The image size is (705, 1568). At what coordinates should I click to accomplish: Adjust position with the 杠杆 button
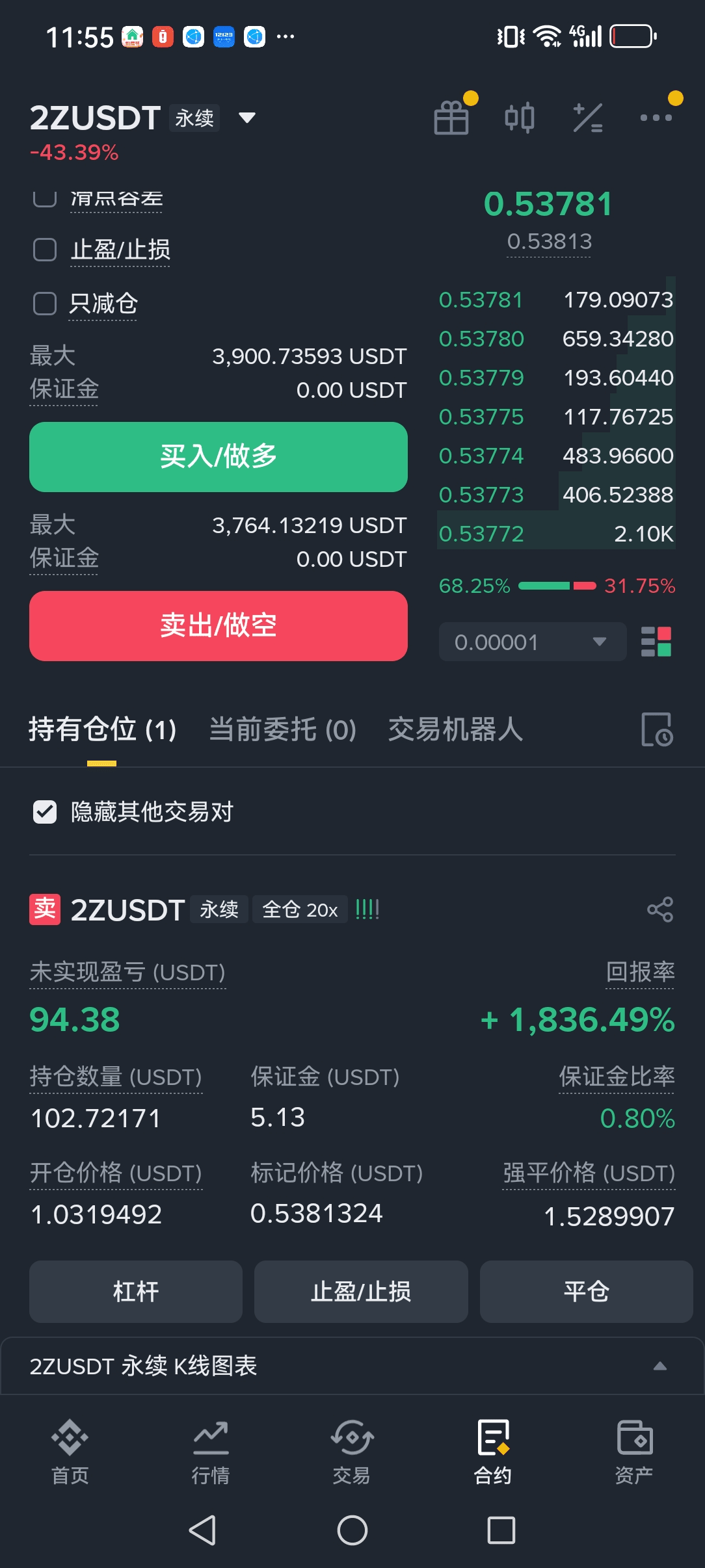[136, 1292]
